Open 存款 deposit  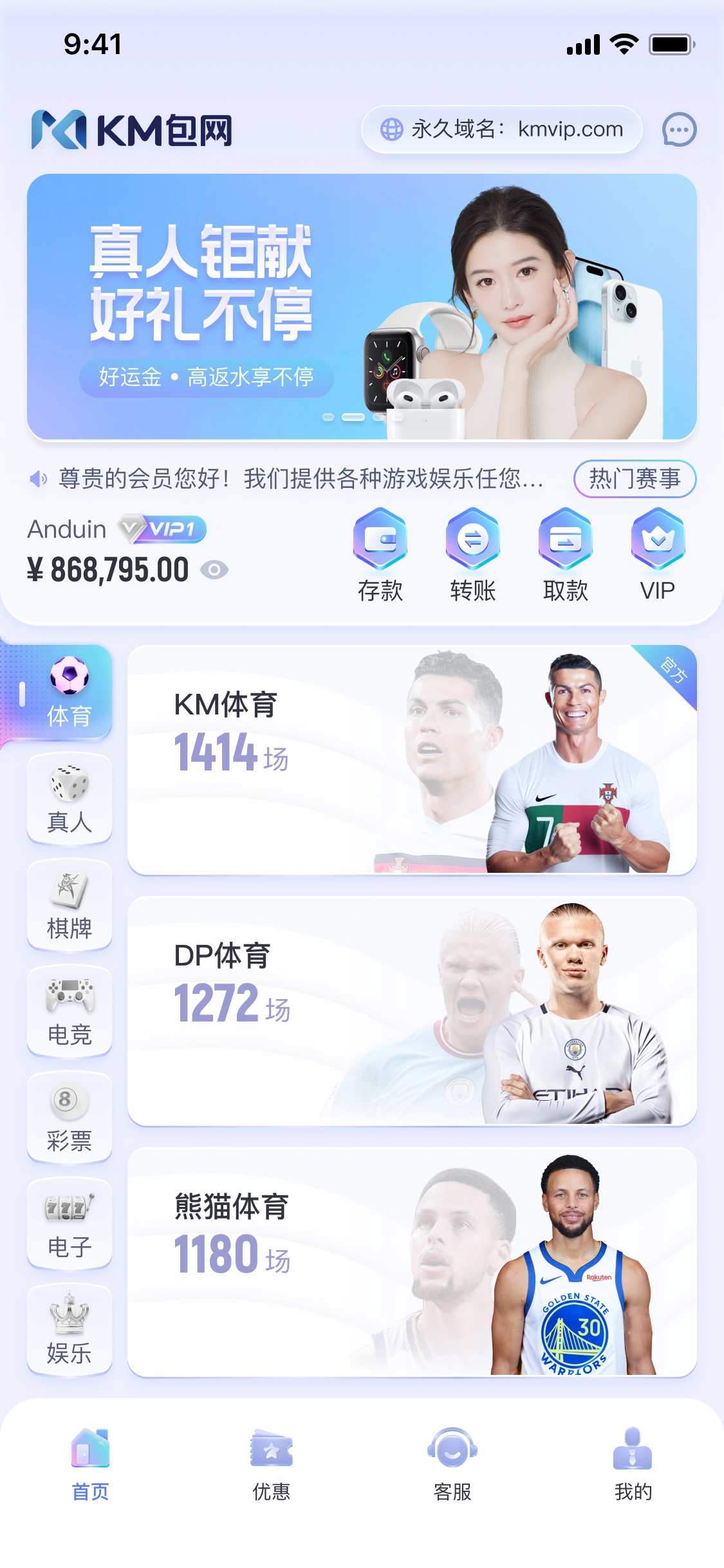coord(380,555)
